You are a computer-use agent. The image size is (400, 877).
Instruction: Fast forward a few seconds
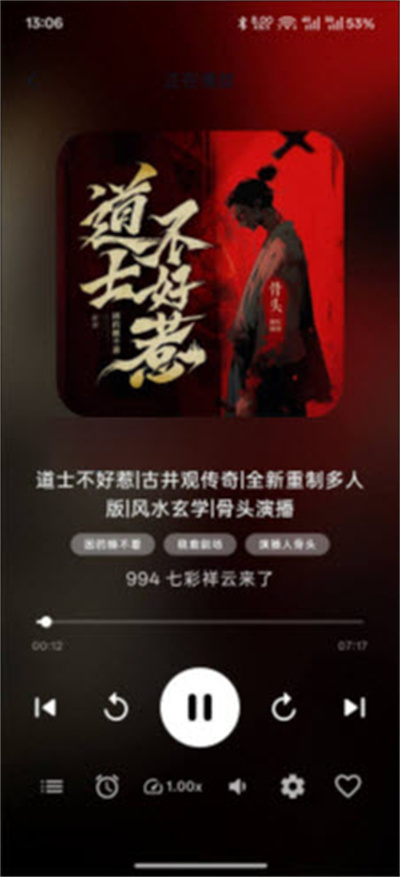(x=284, y=708)
